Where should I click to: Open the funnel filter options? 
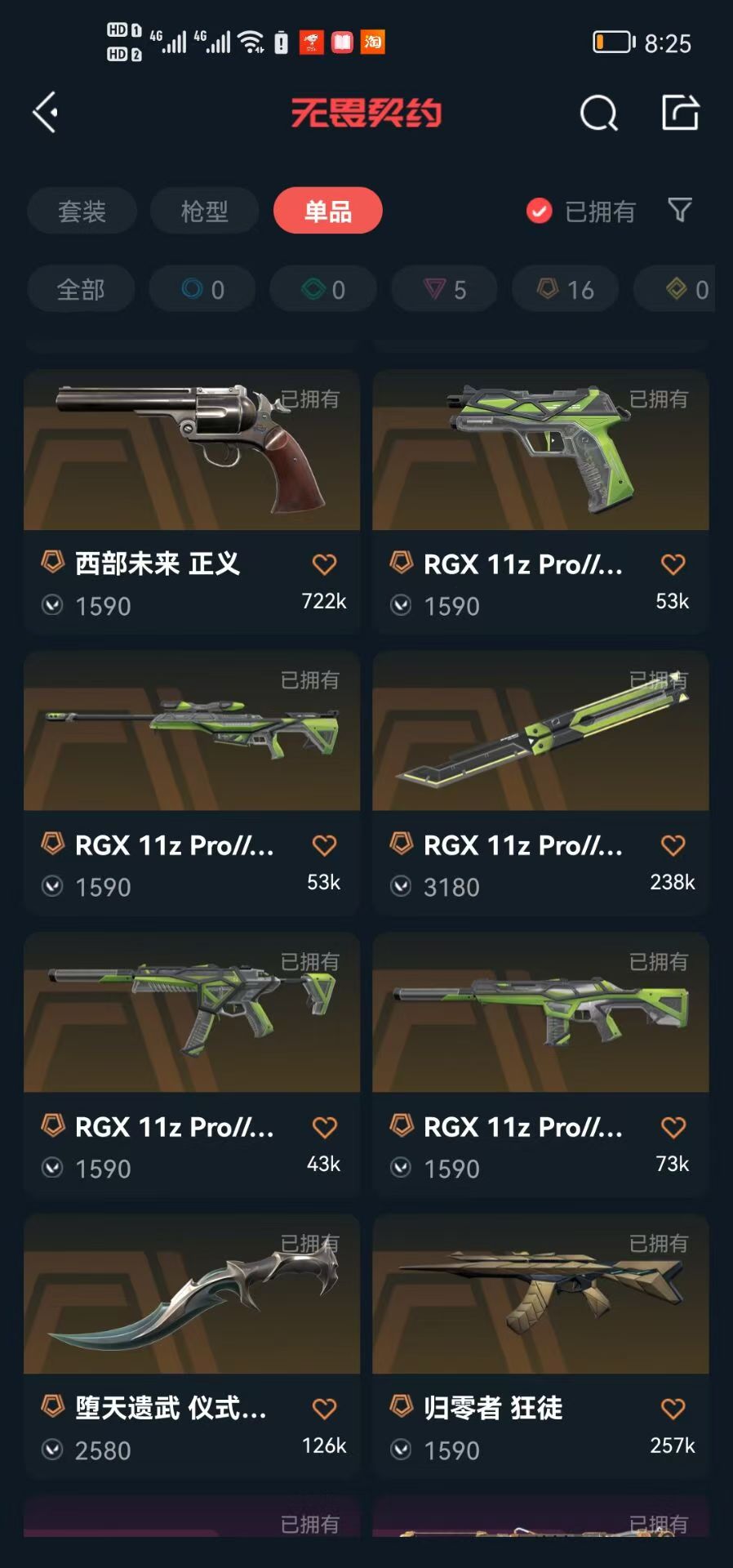click(679, 211)
